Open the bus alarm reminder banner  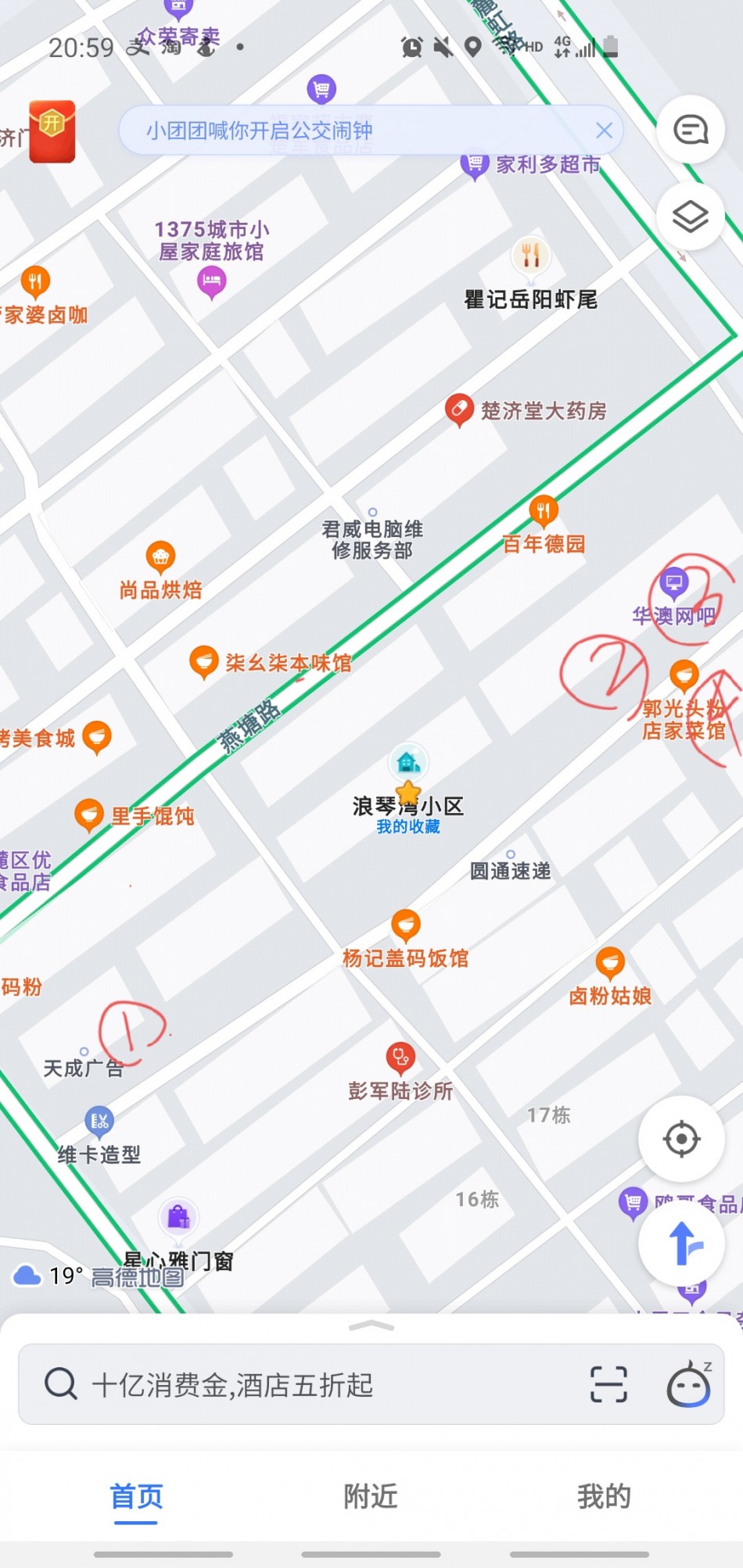[371, 131]
